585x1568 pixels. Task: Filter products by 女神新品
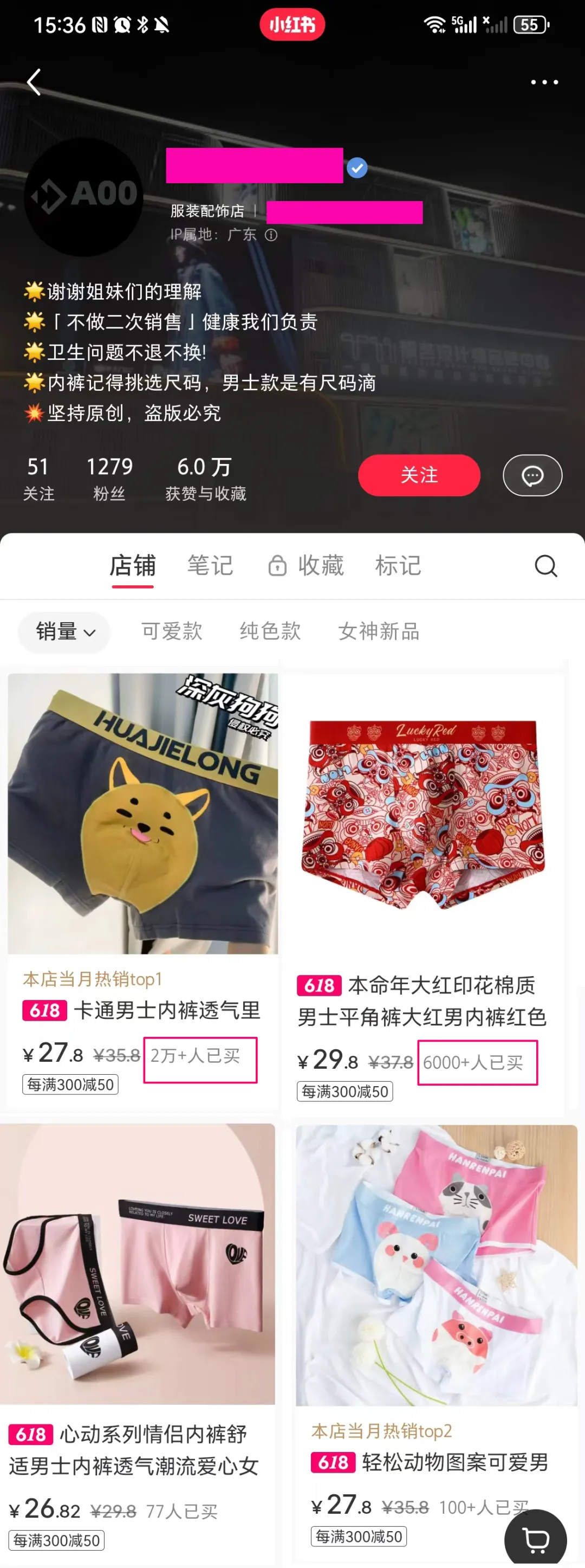(x=378, y=631)
